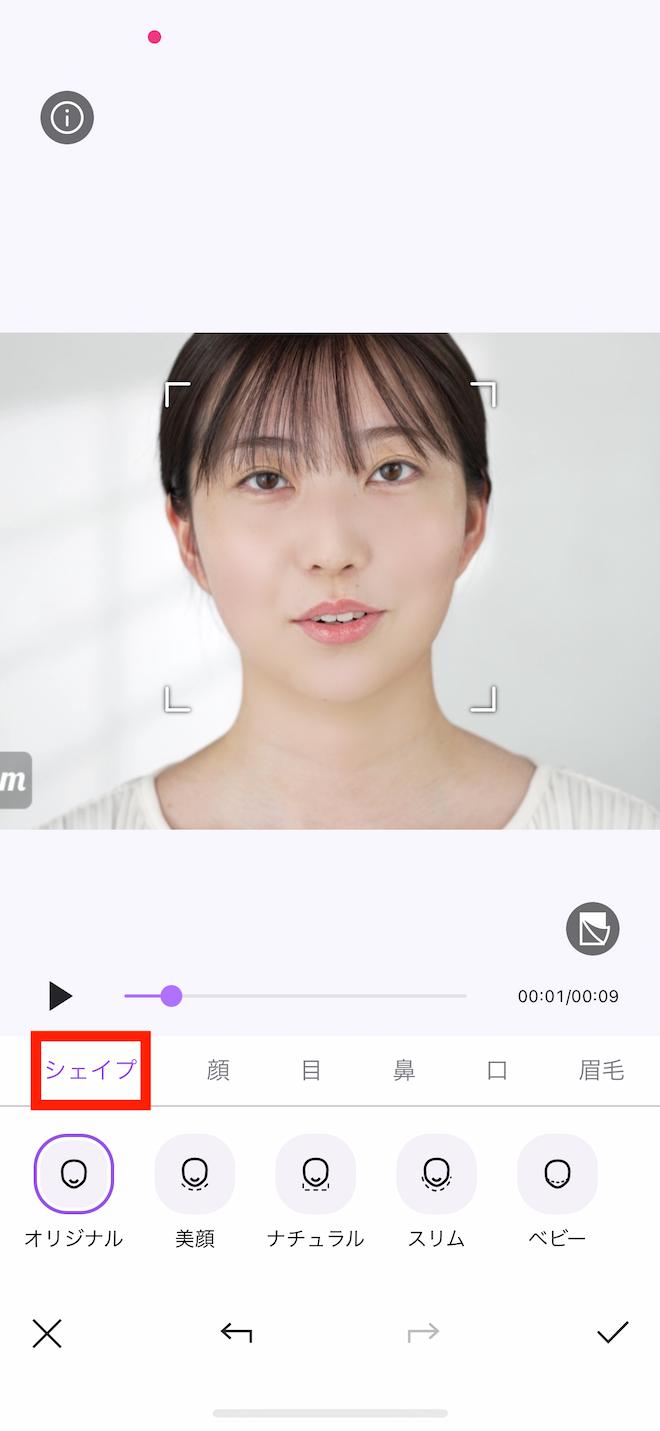Apply the 美顔 face shape
660x1431 pixels.
[195, 1174]
